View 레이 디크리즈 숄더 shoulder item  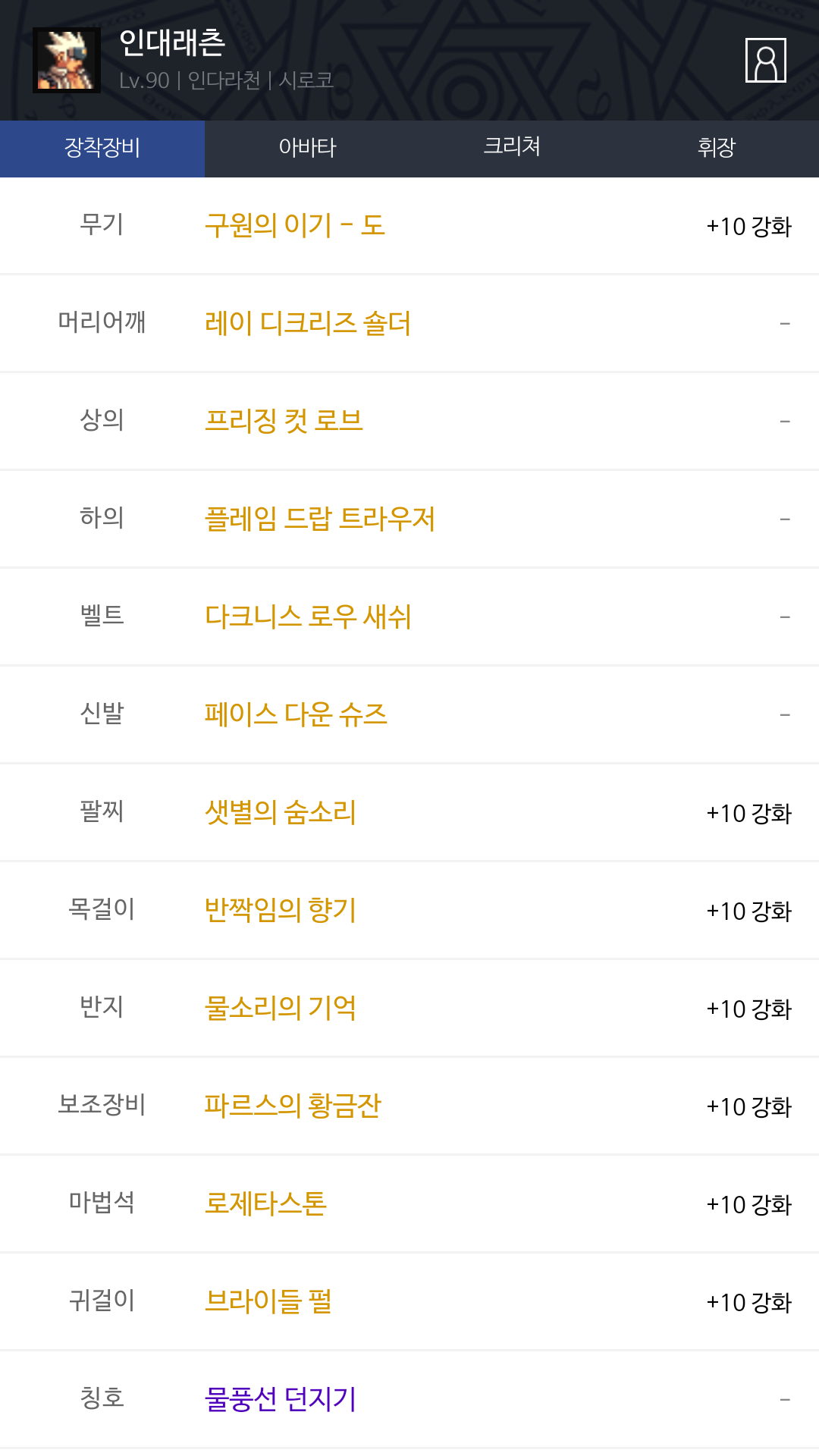point(307,323)
